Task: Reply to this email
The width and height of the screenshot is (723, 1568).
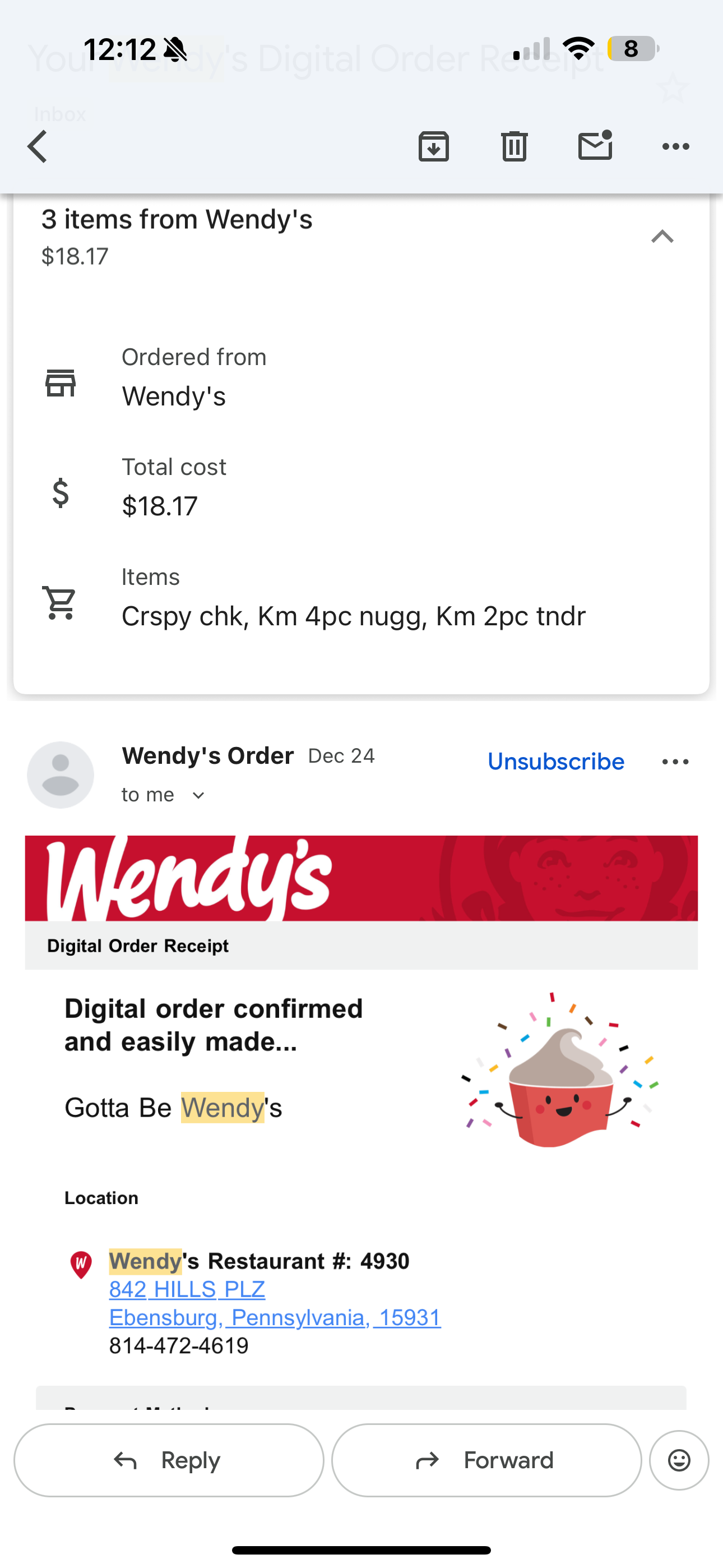Action: click(169, 1460)
